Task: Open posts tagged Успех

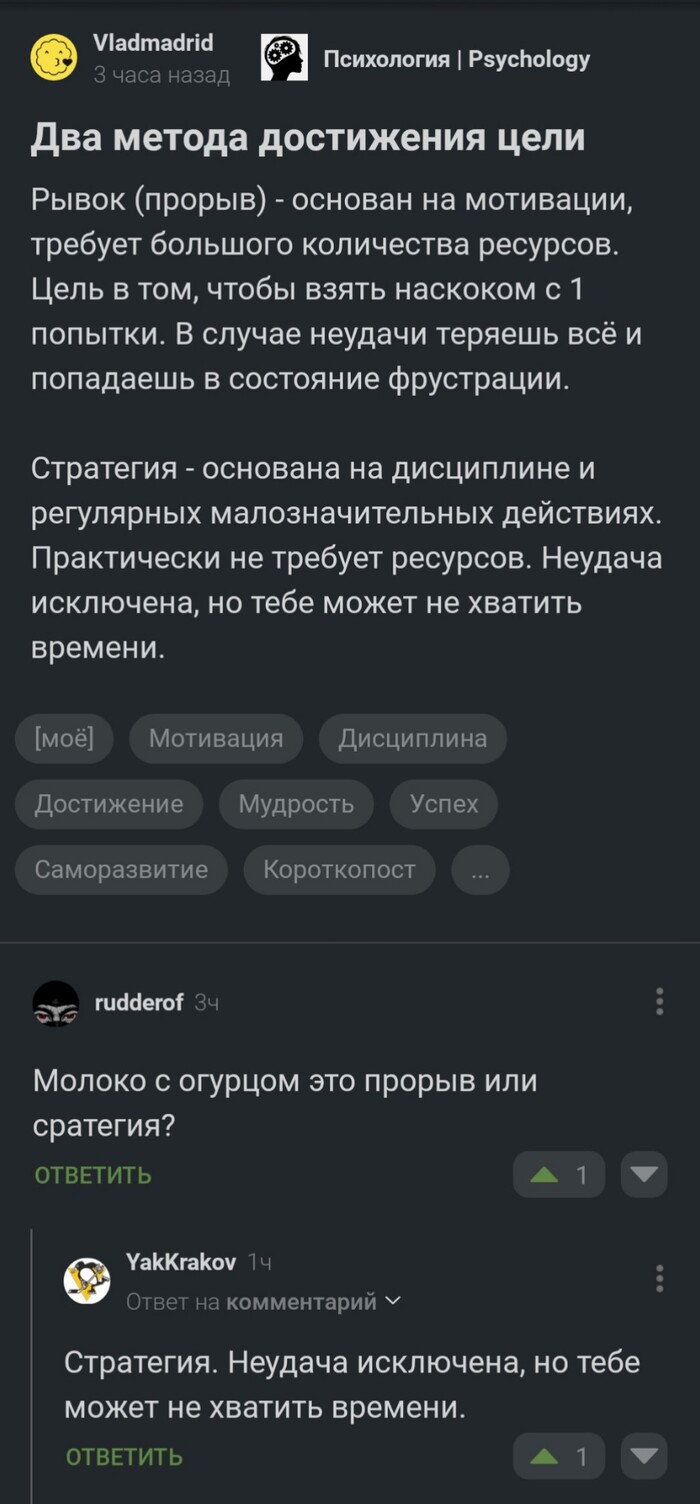Action: (x=444, y=804)
